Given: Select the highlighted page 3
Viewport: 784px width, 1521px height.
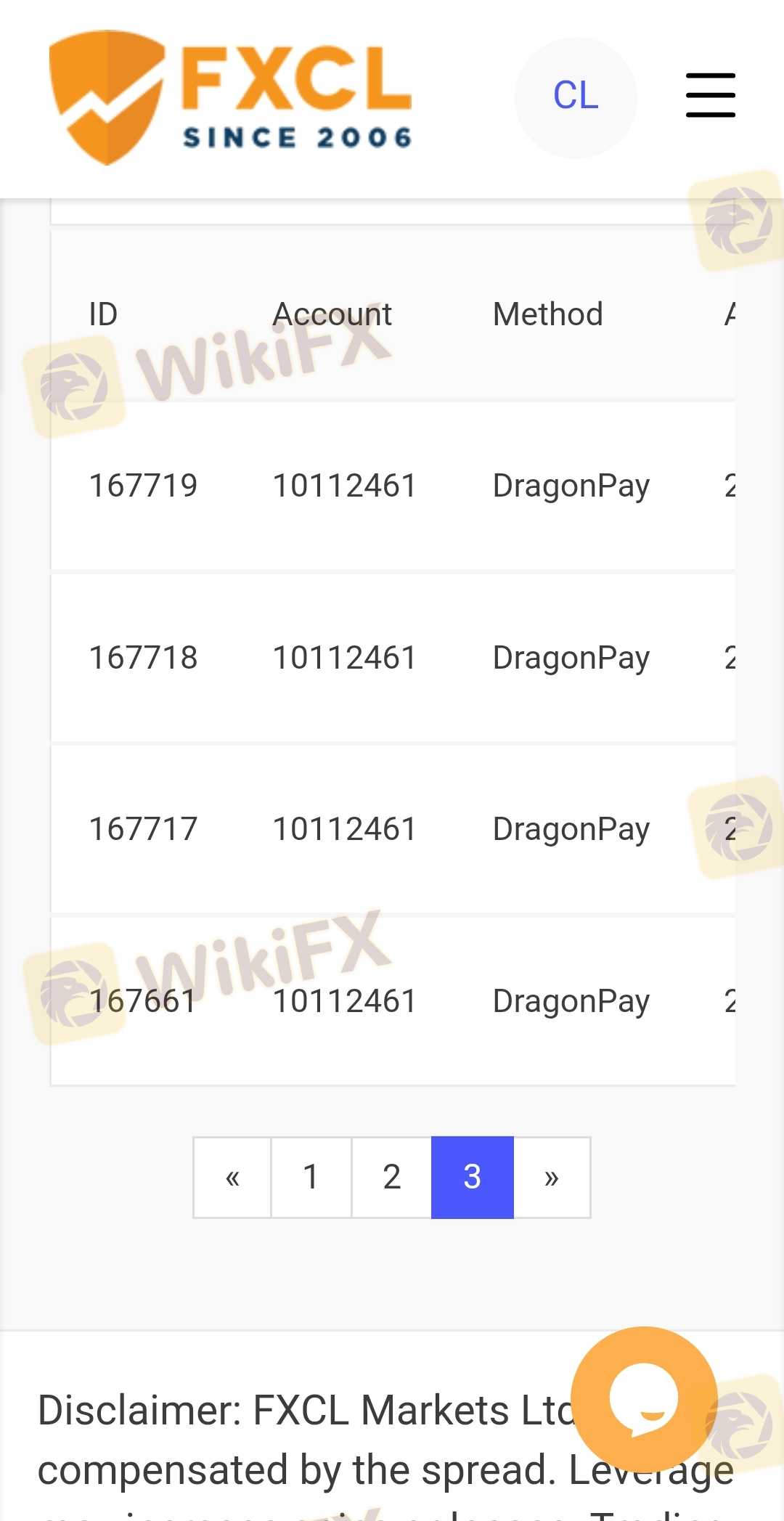Looking at the screenshot, I should point(472,1176).
